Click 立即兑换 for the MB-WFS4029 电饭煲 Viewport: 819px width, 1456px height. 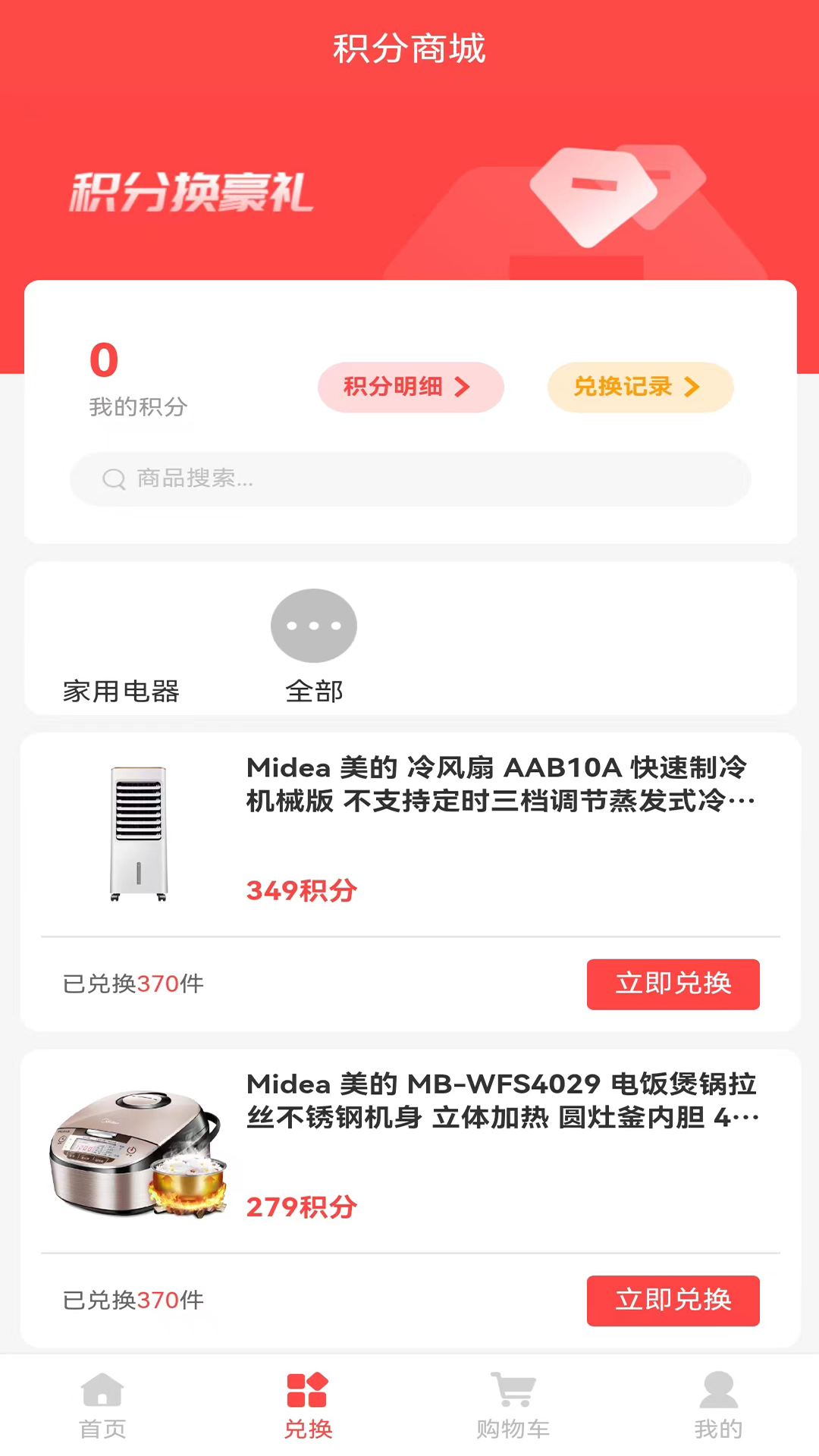coord(673,1301)
